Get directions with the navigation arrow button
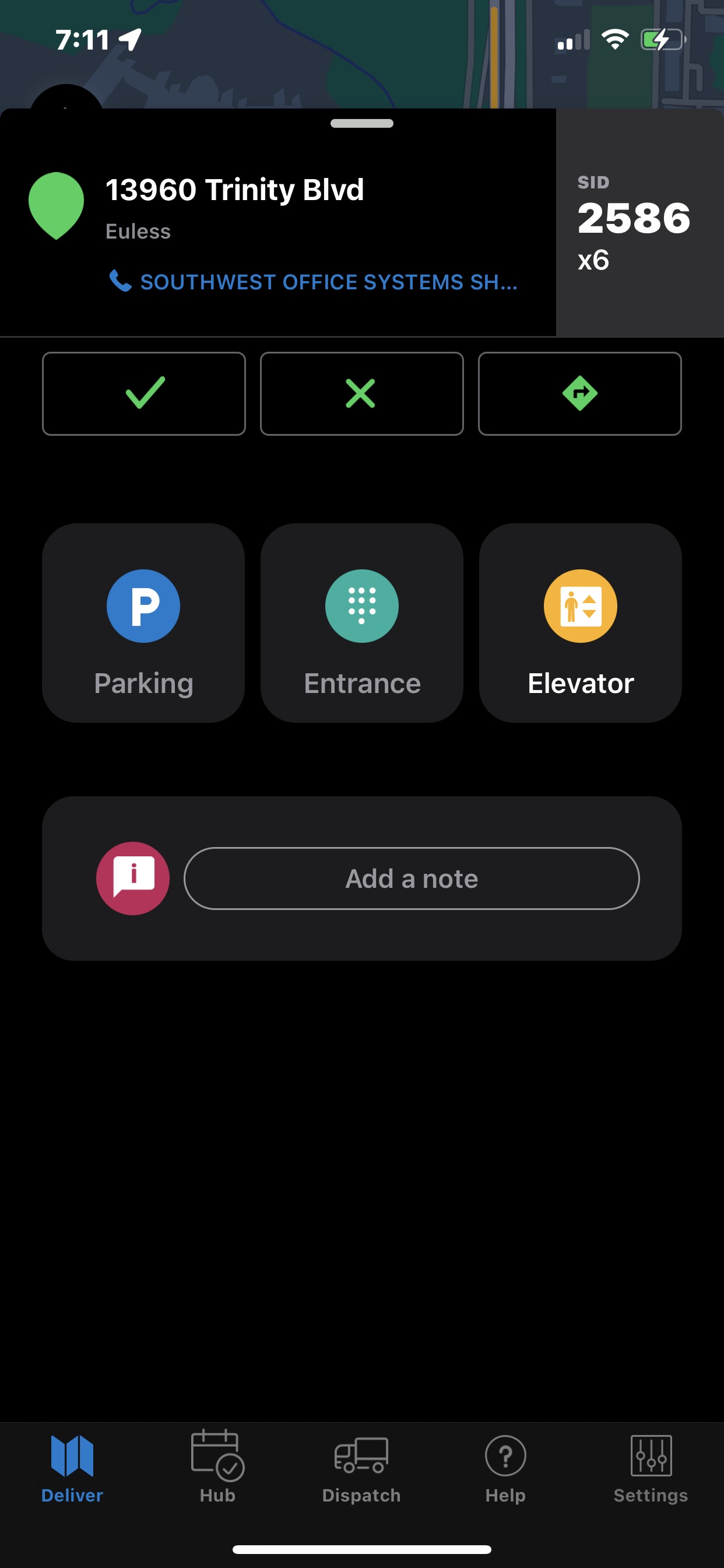The height and width of the screenshot is (1568, 724). tap(579, 393)
